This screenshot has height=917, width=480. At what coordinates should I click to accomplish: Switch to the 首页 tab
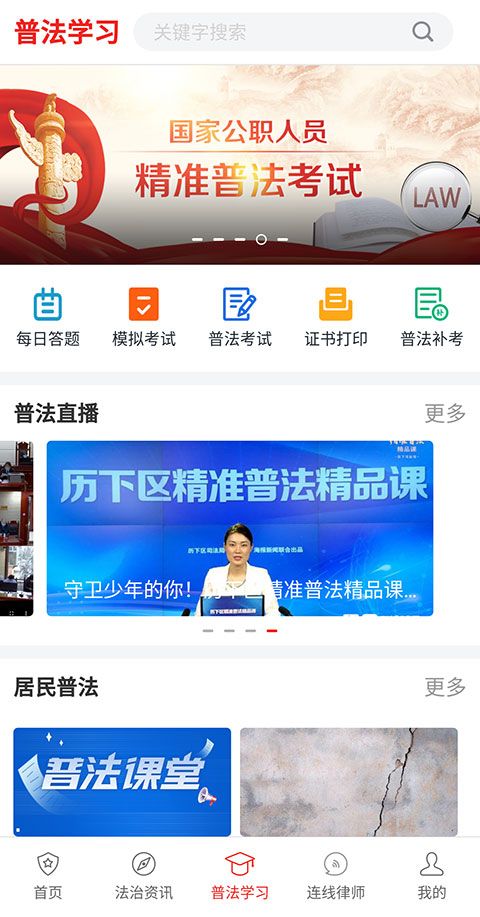pos(48,876)
